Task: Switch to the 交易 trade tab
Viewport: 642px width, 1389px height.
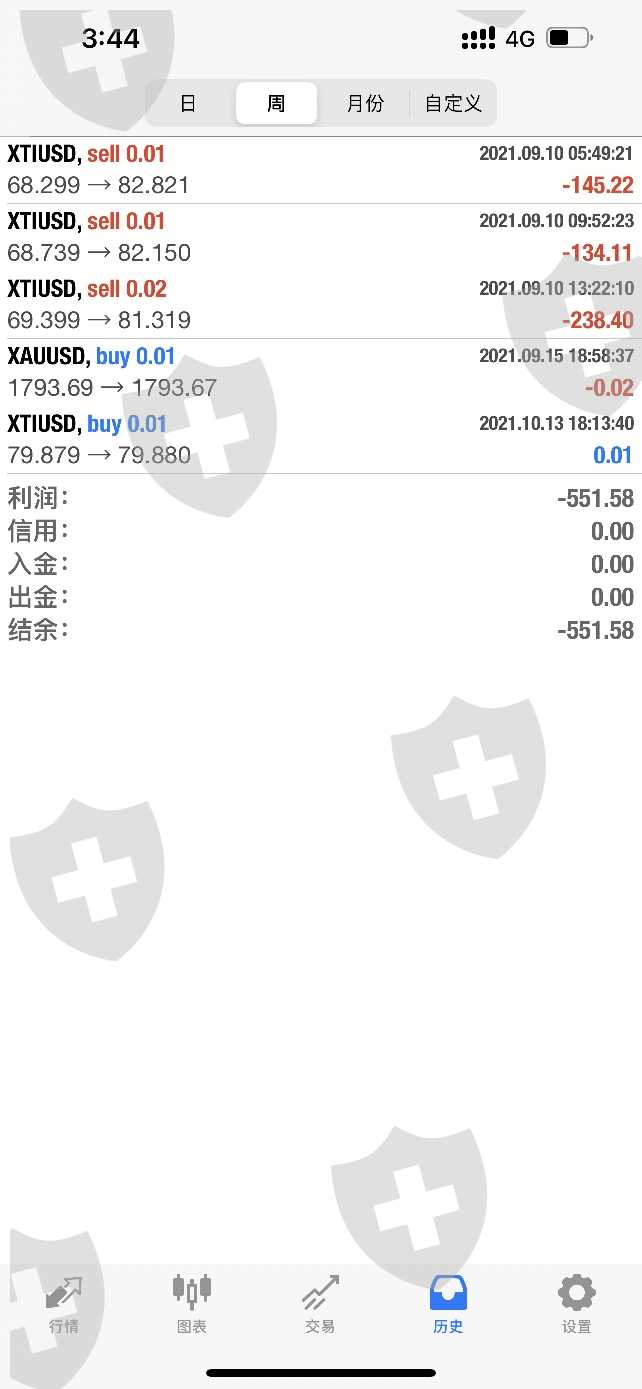Action: 320,1305
